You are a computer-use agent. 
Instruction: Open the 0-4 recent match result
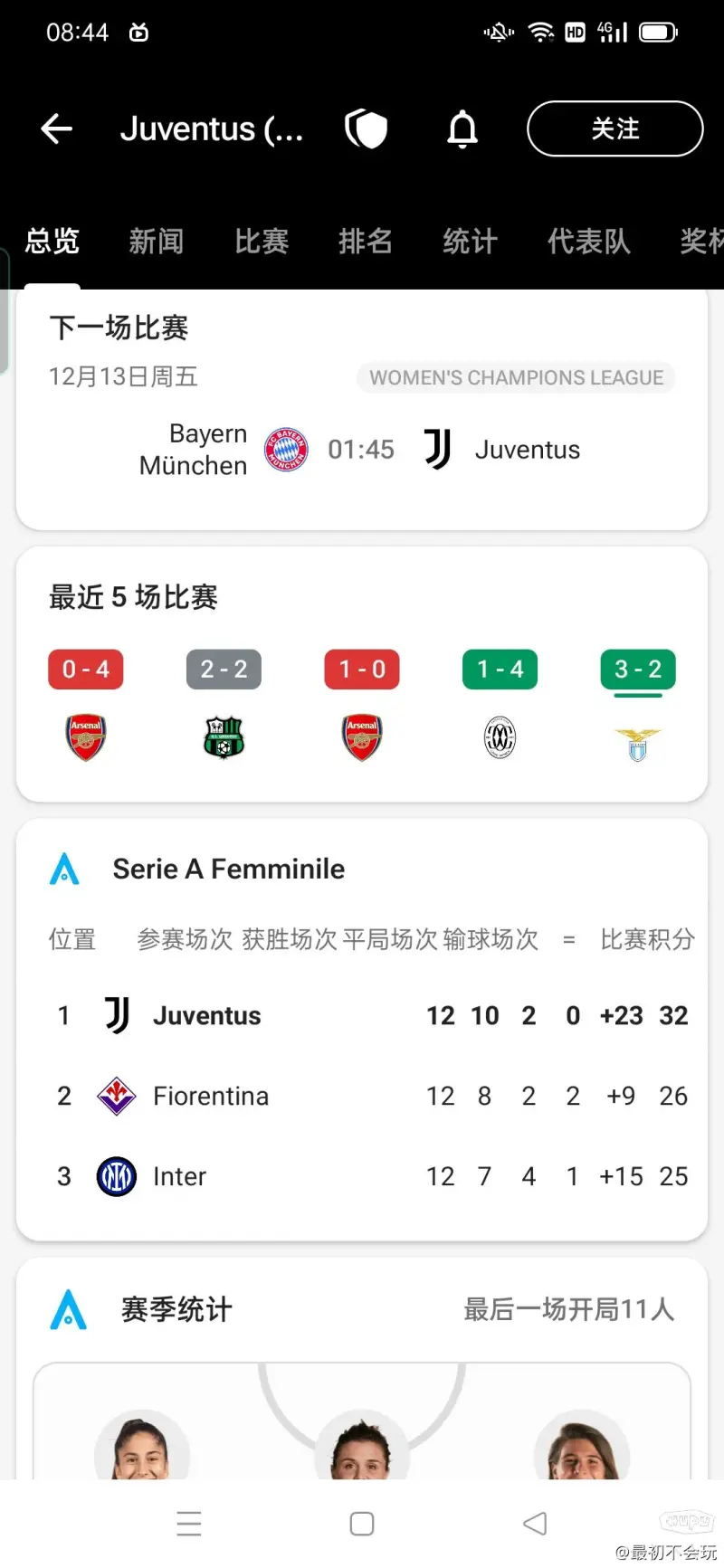(x=86, y=670)
